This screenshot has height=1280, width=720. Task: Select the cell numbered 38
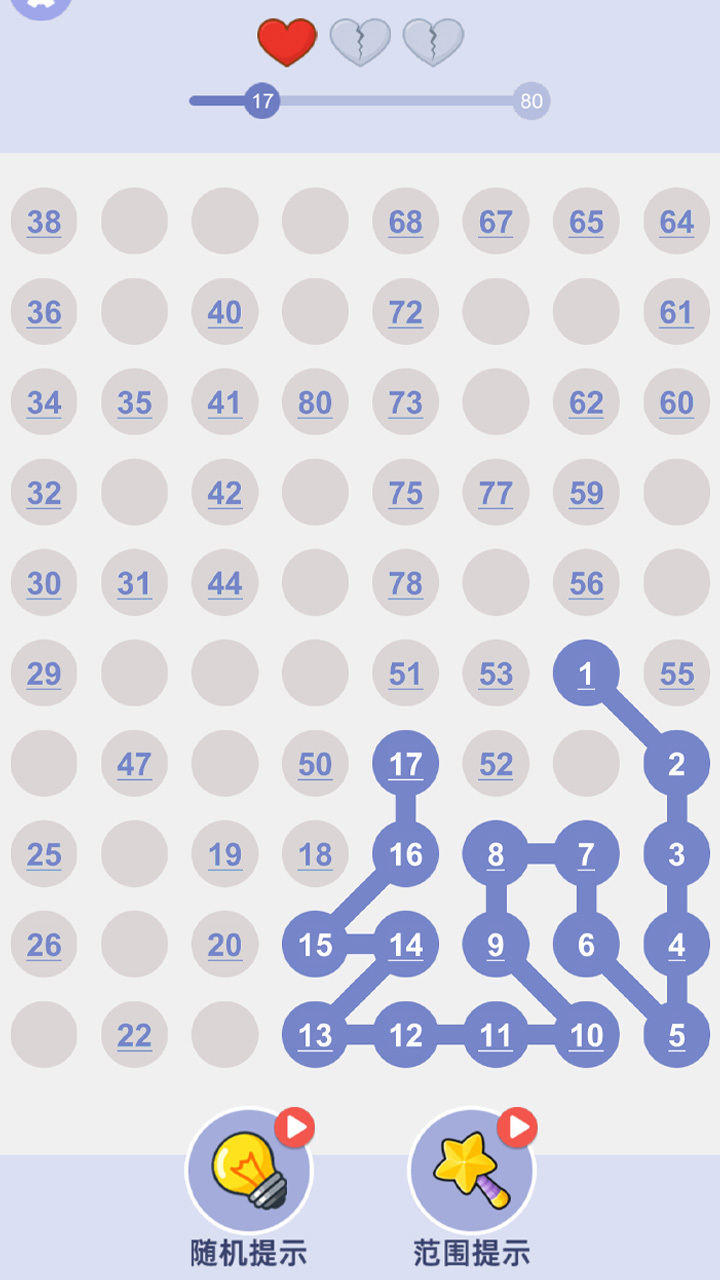tap(44, 221)
